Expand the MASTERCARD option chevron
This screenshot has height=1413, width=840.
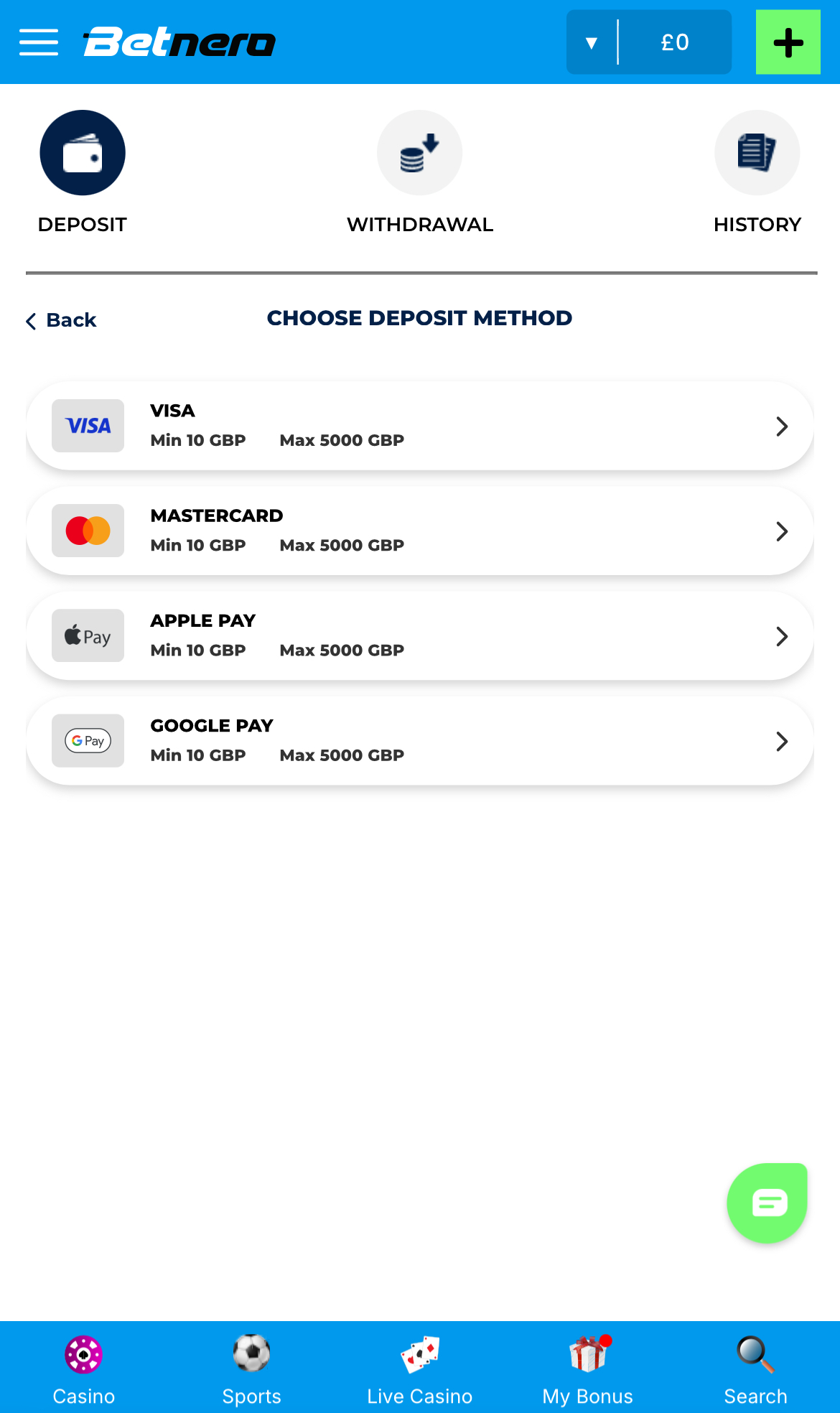point(782,531)
